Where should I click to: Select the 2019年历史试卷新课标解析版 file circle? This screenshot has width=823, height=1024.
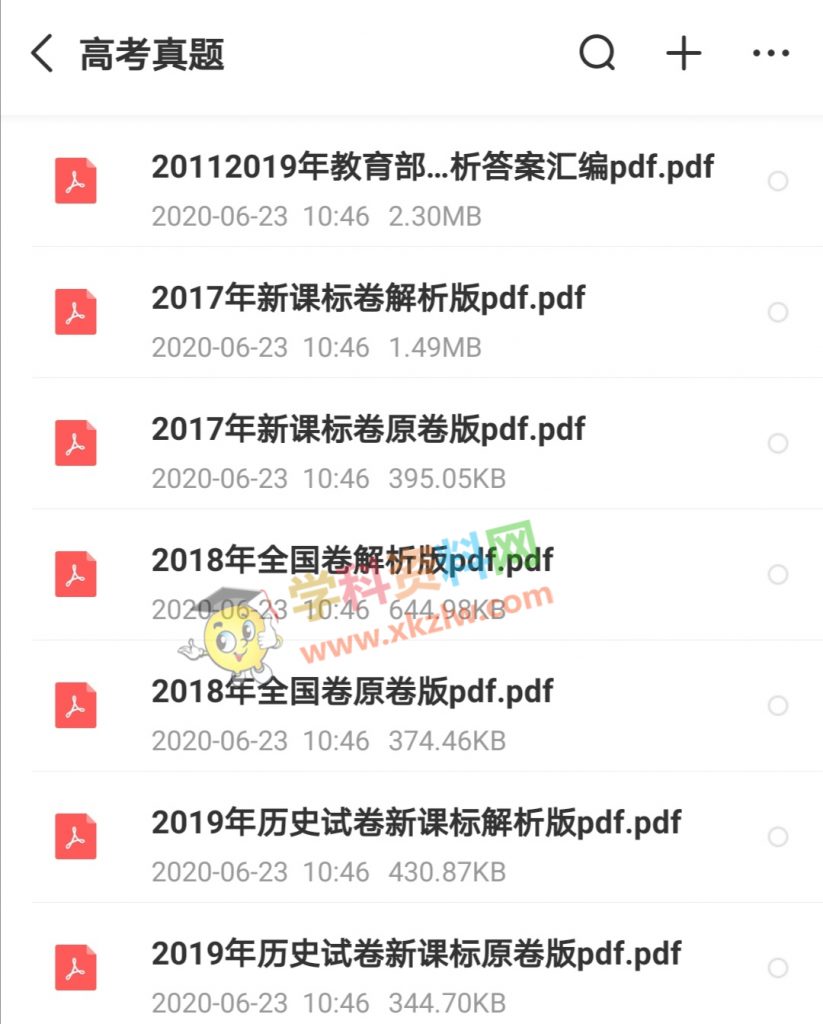point(777,836)
